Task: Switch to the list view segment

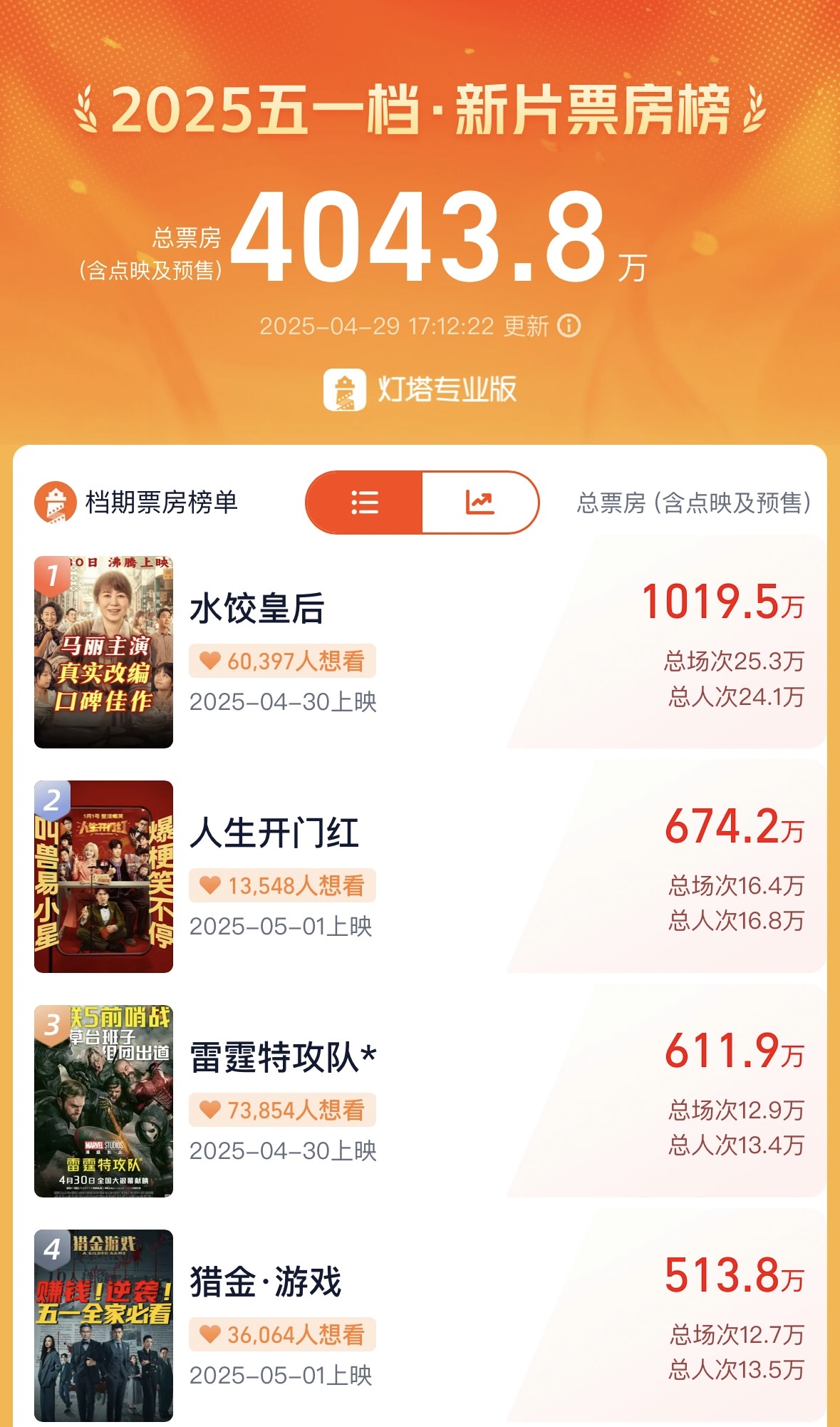Action: pos(364,503)
